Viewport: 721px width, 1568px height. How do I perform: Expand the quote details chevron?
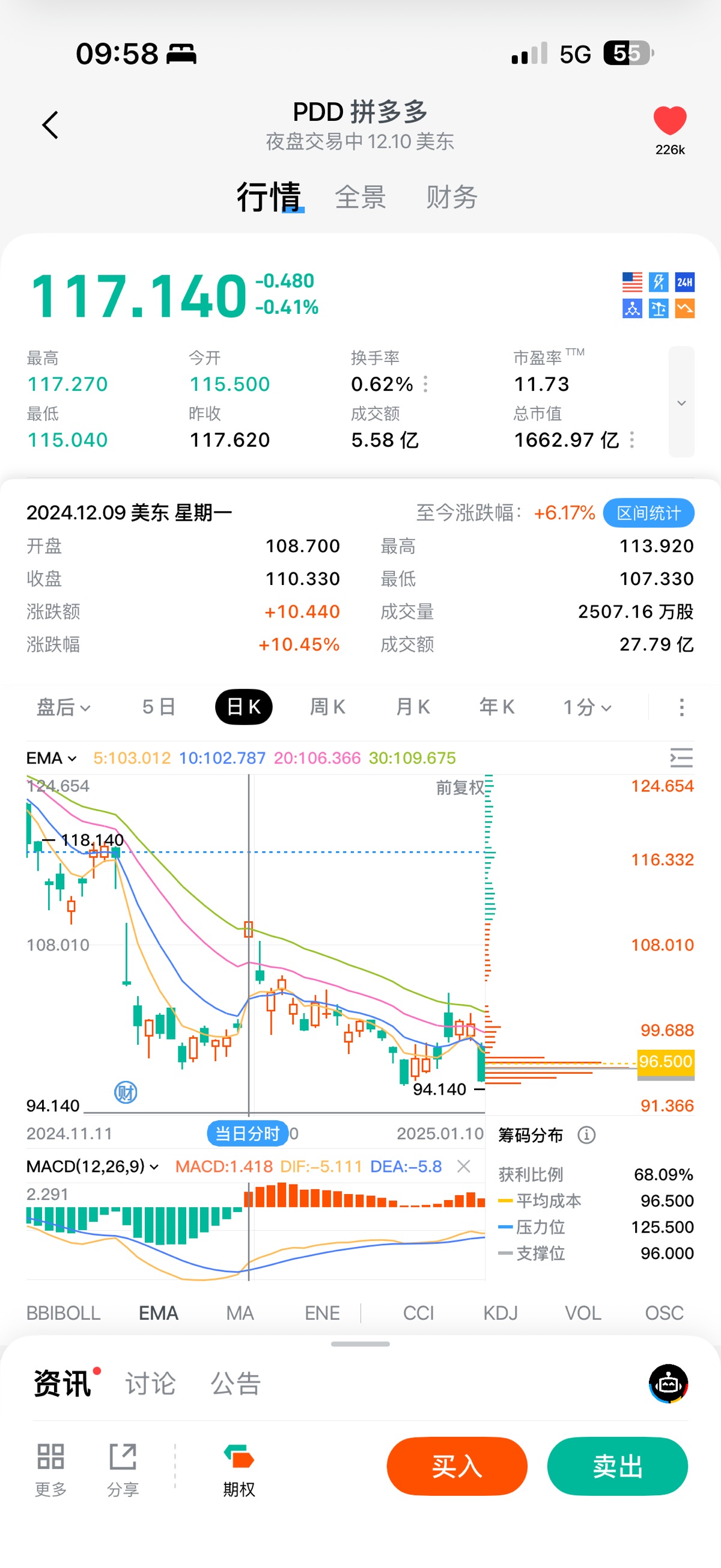(x=681, y=402)
